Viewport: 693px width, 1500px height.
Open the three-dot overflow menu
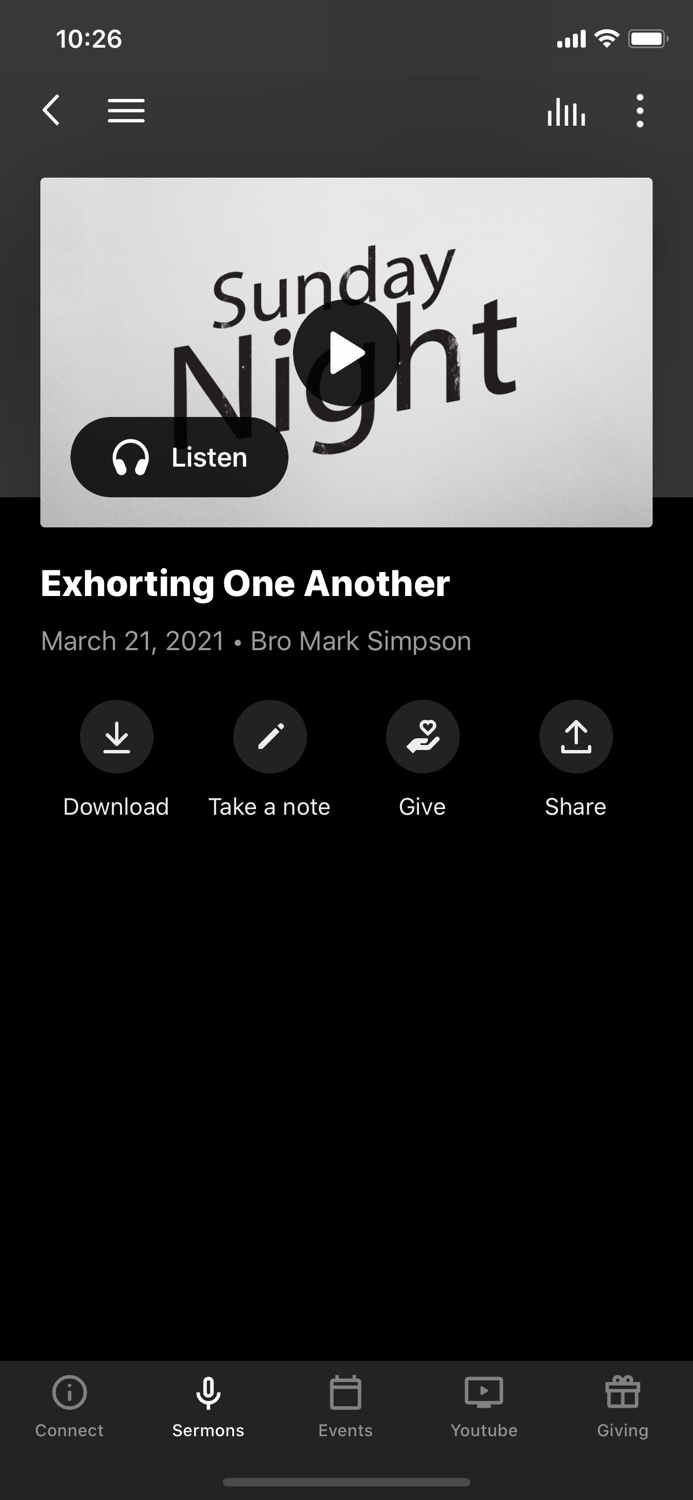640,111
